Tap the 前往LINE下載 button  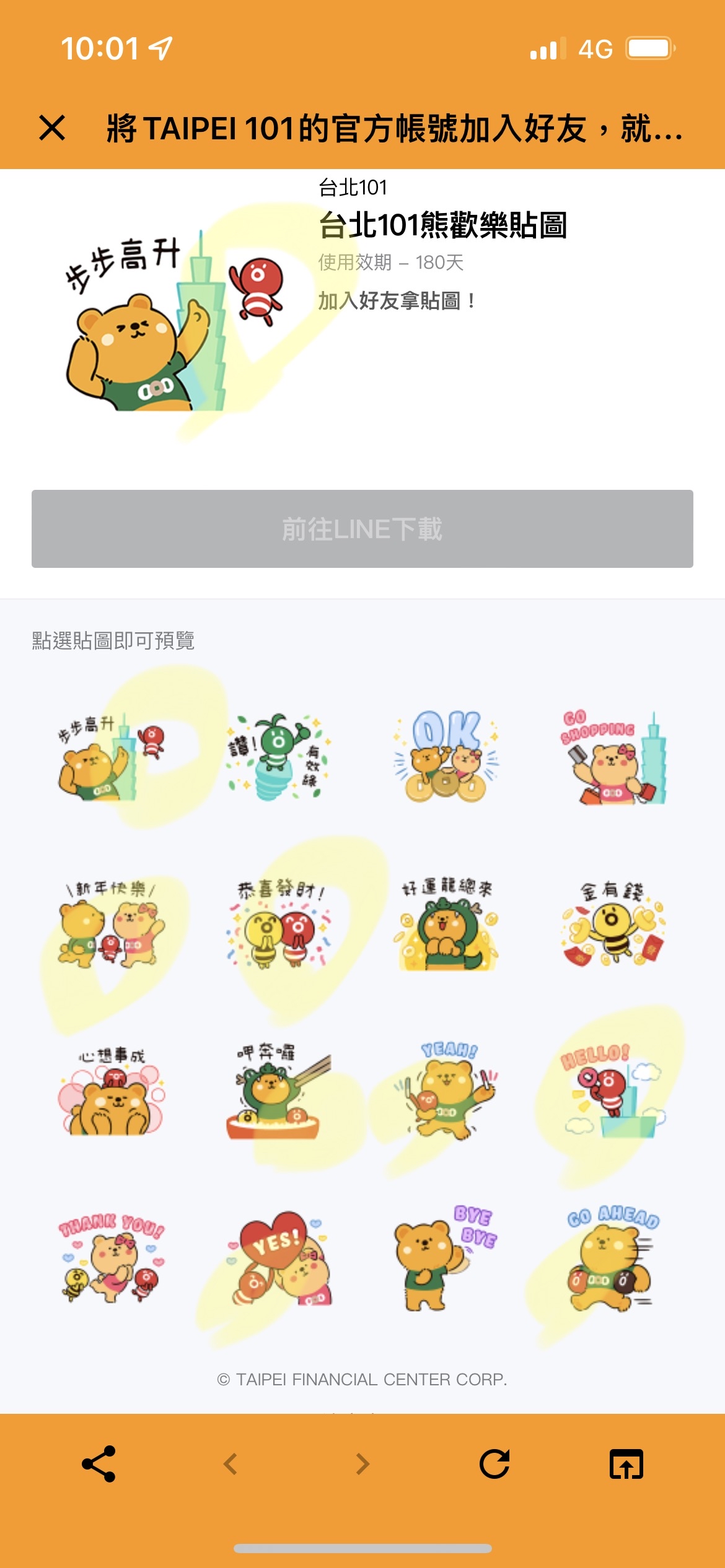click(x=362, y=529)
